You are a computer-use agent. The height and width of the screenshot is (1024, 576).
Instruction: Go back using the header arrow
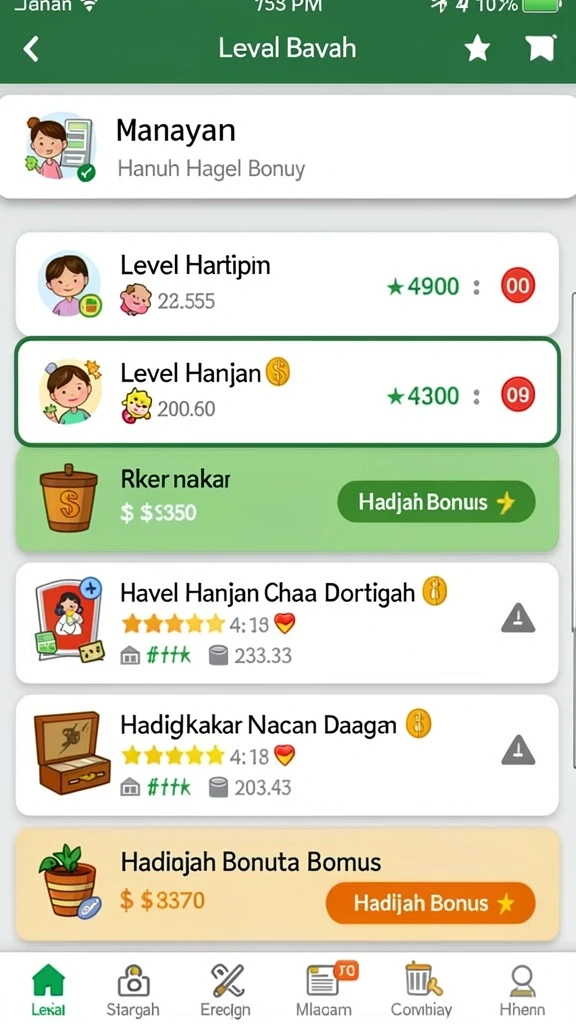31,49
